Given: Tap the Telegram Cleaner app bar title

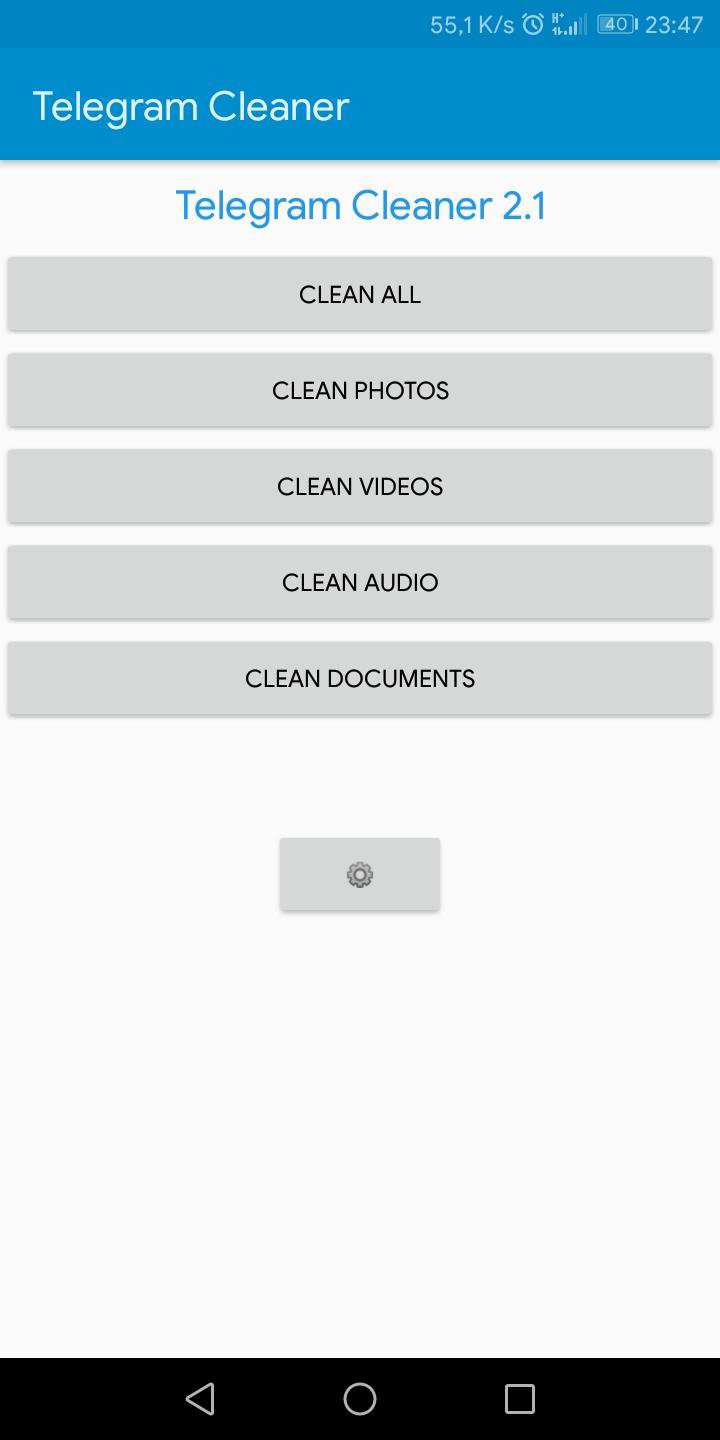Looking at the screenshot, I should (190, 105).
